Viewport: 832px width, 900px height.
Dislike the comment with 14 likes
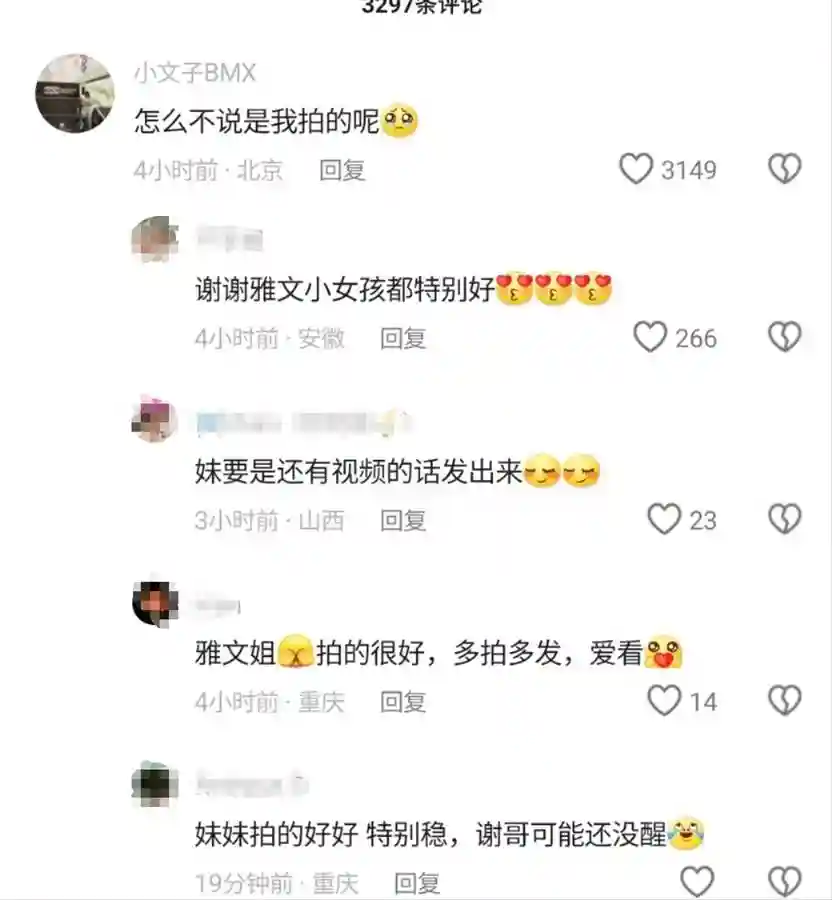(785, 701)
